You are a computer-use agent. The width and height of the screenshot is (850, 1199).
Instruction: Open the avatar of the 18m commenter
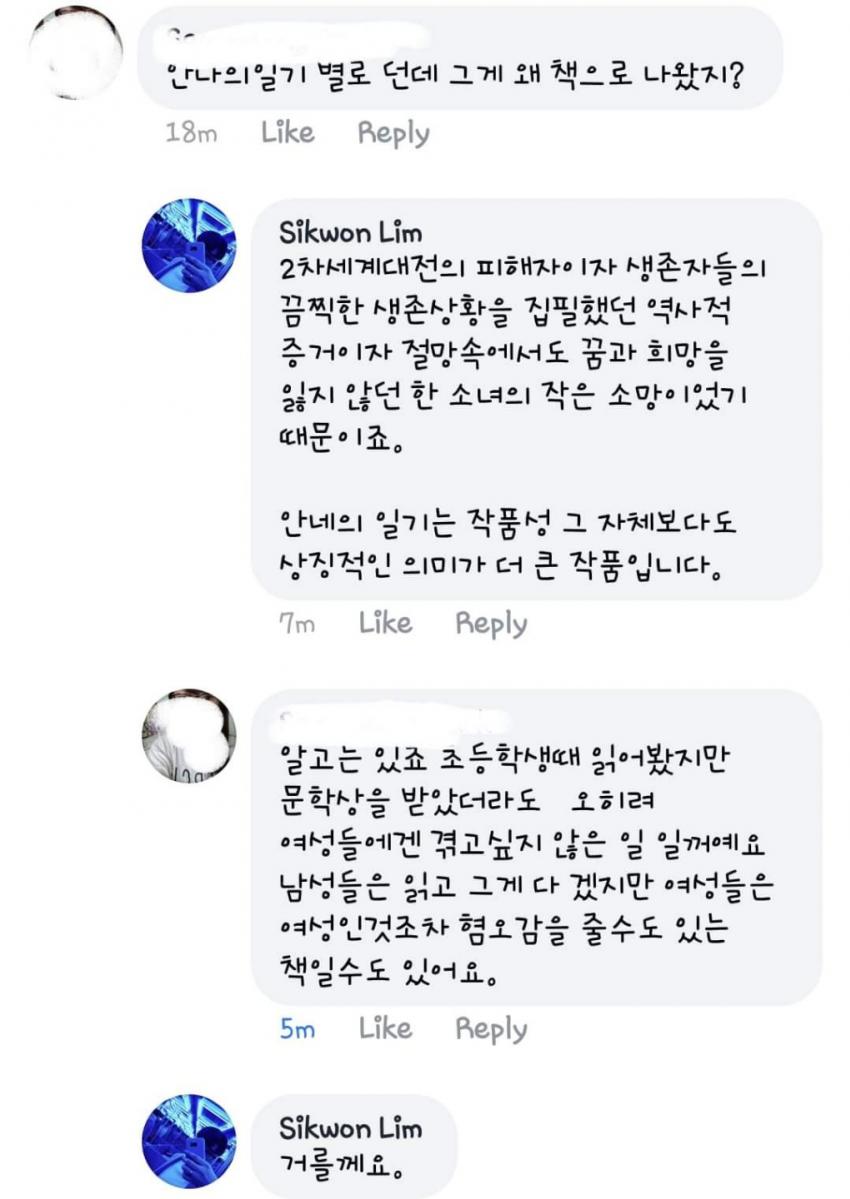76,53
